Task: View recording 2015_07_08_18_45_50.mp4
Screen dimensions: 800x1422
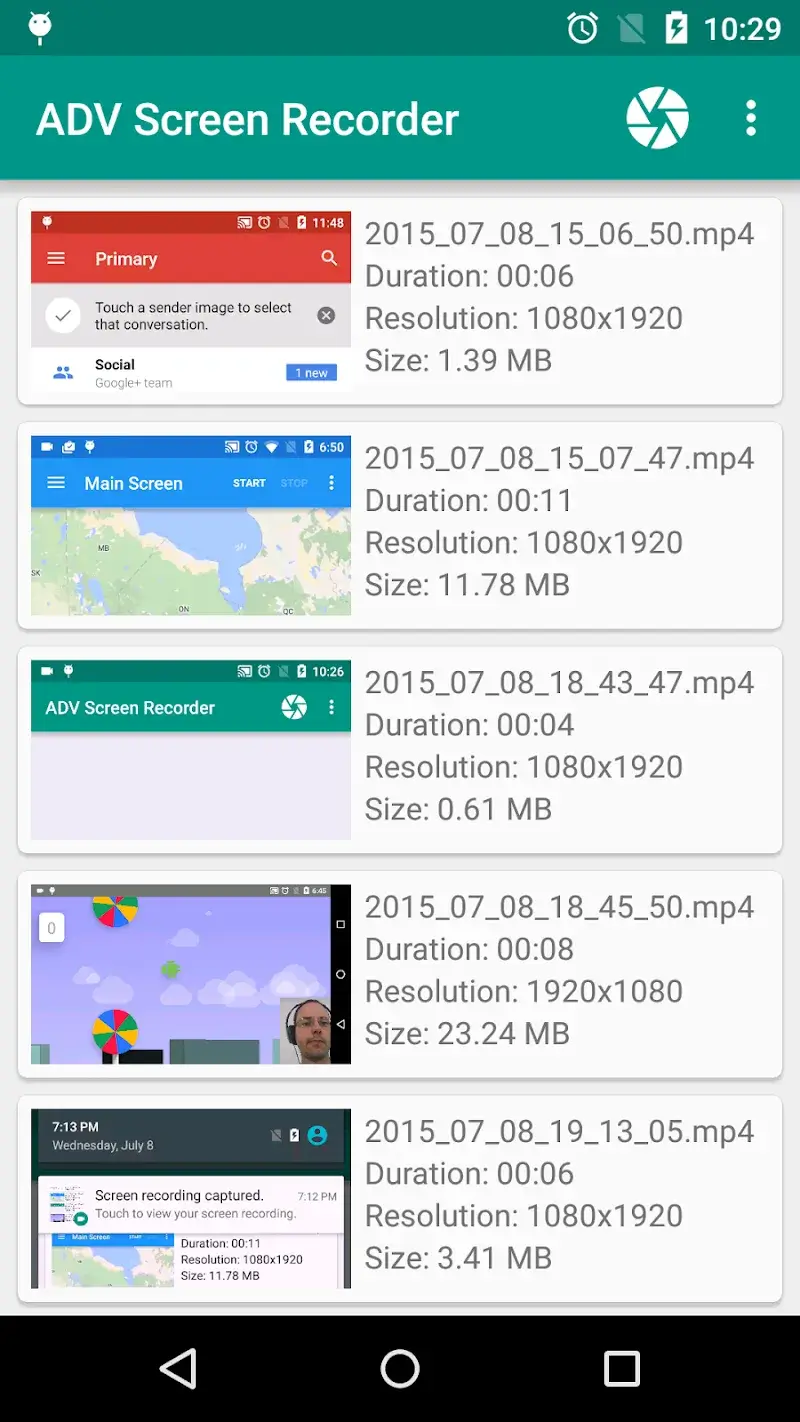Action: [400, 973]
